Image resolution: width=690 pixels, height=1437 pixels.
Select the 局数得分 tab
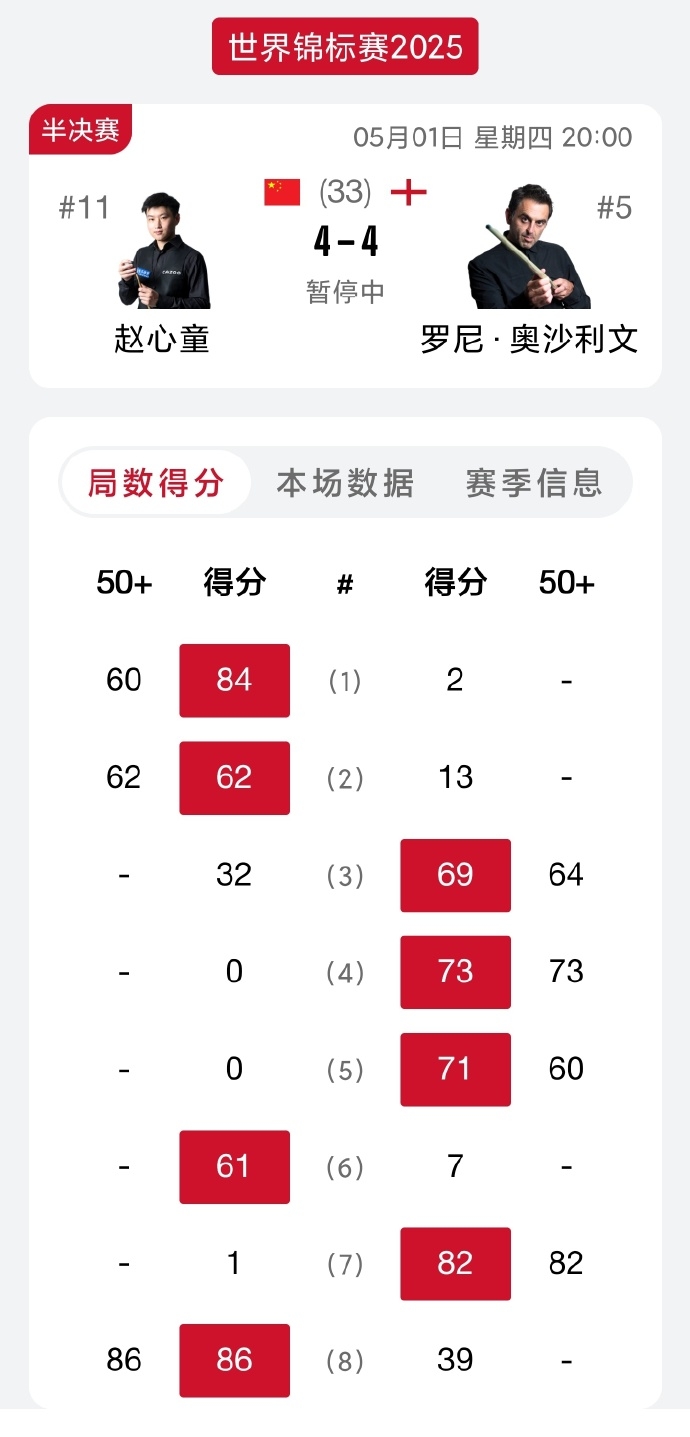pyautogui.click(x=155, y=483)
